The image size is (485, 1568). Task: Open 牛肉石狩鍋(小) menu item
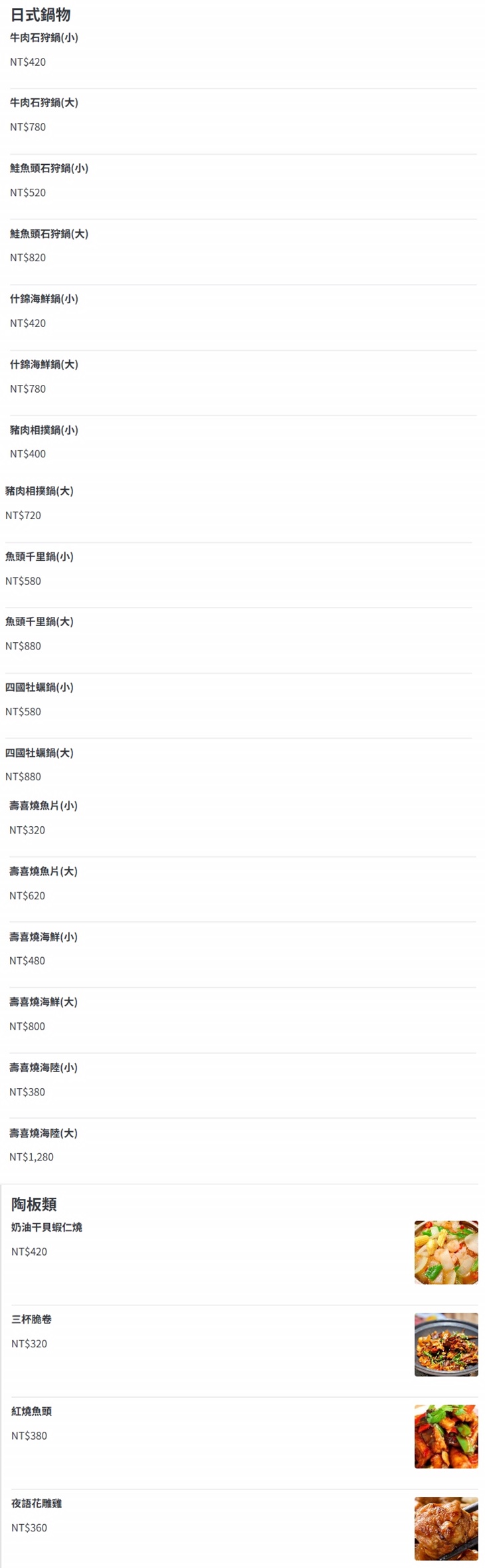(x=44, y=38)
